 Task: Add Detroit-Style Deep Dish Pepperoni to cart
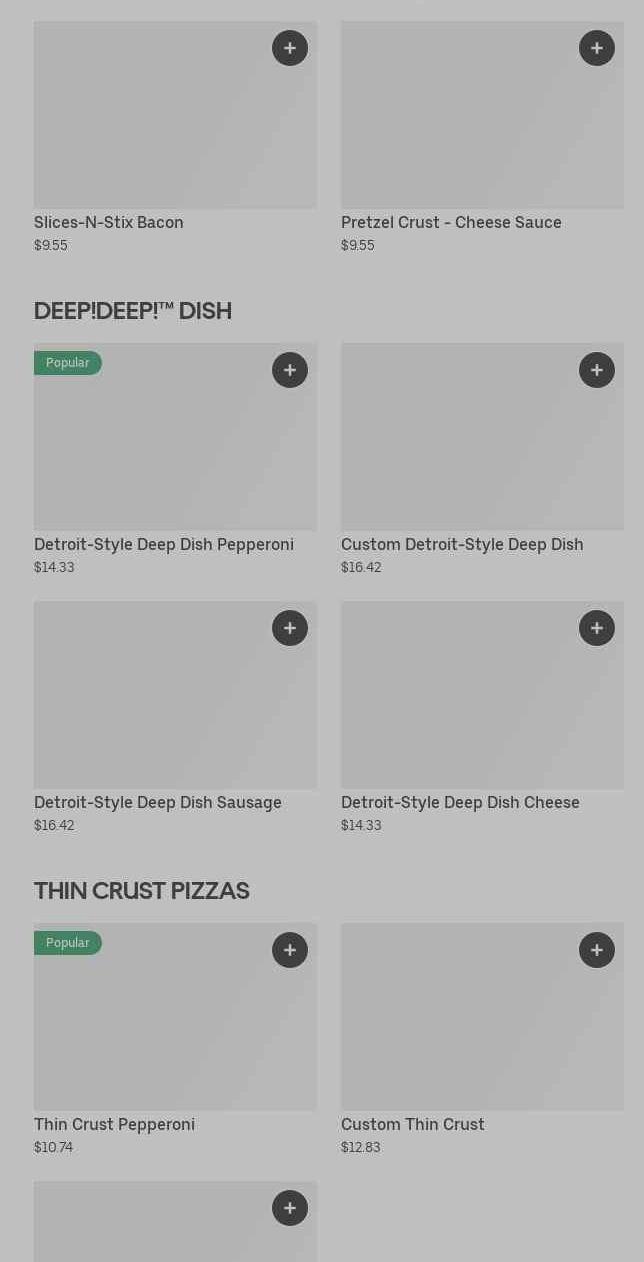pyautogui.click(x=290, y=370)
